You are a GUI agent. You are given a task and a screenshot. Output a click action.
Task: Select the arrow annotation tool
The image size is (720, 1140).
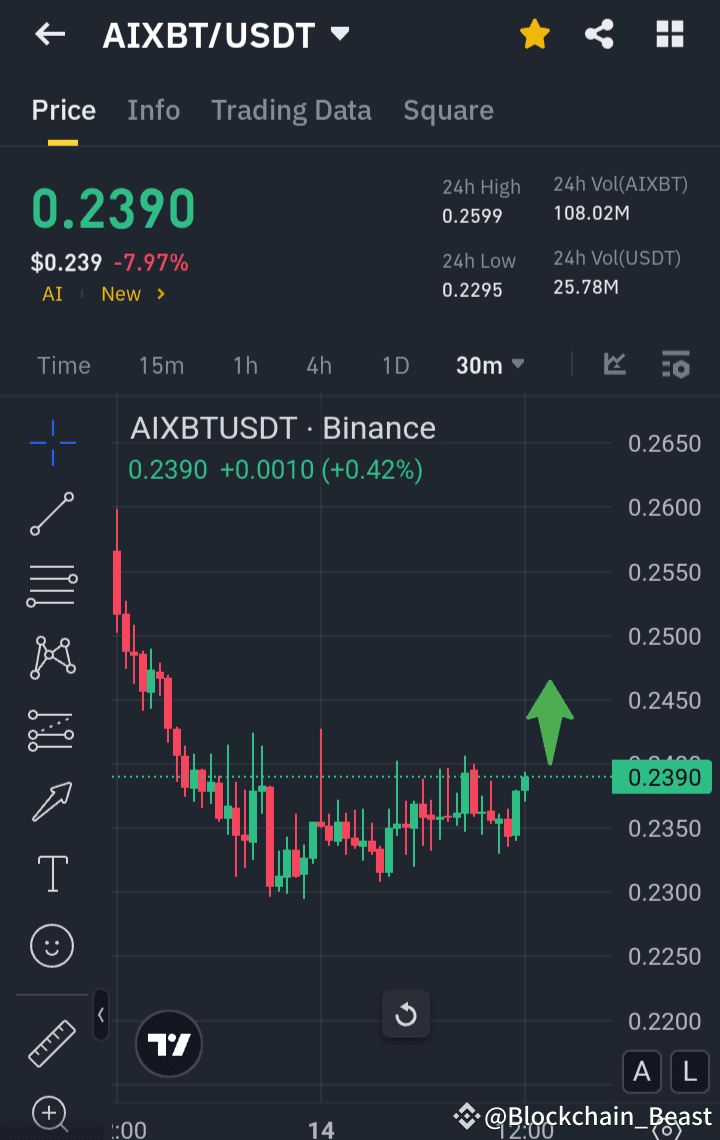(x=51, y=800)
